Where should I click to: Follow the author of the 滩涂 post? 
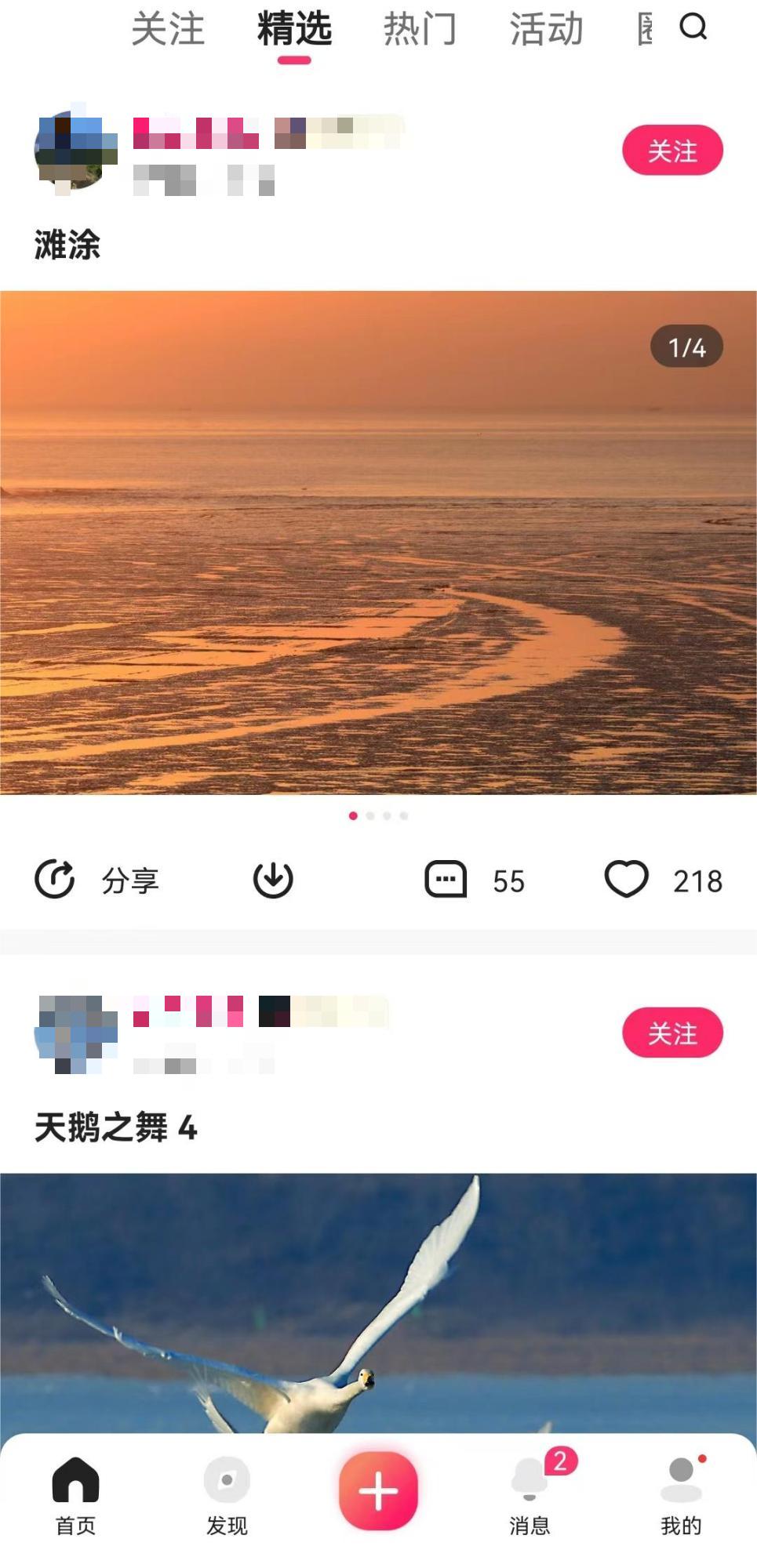coord(671,150)
